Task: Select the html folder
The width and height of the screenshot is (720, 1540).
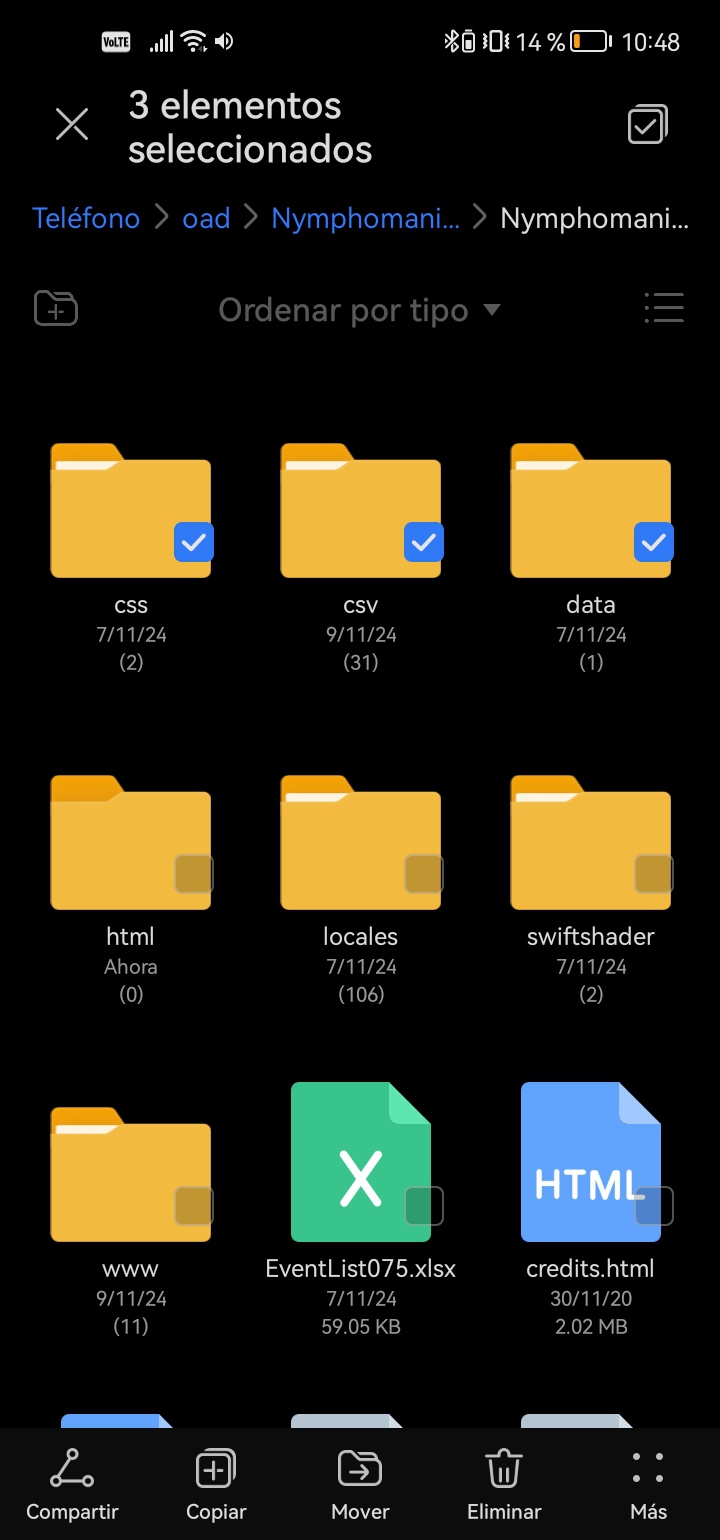Action: tap(194, 874)
